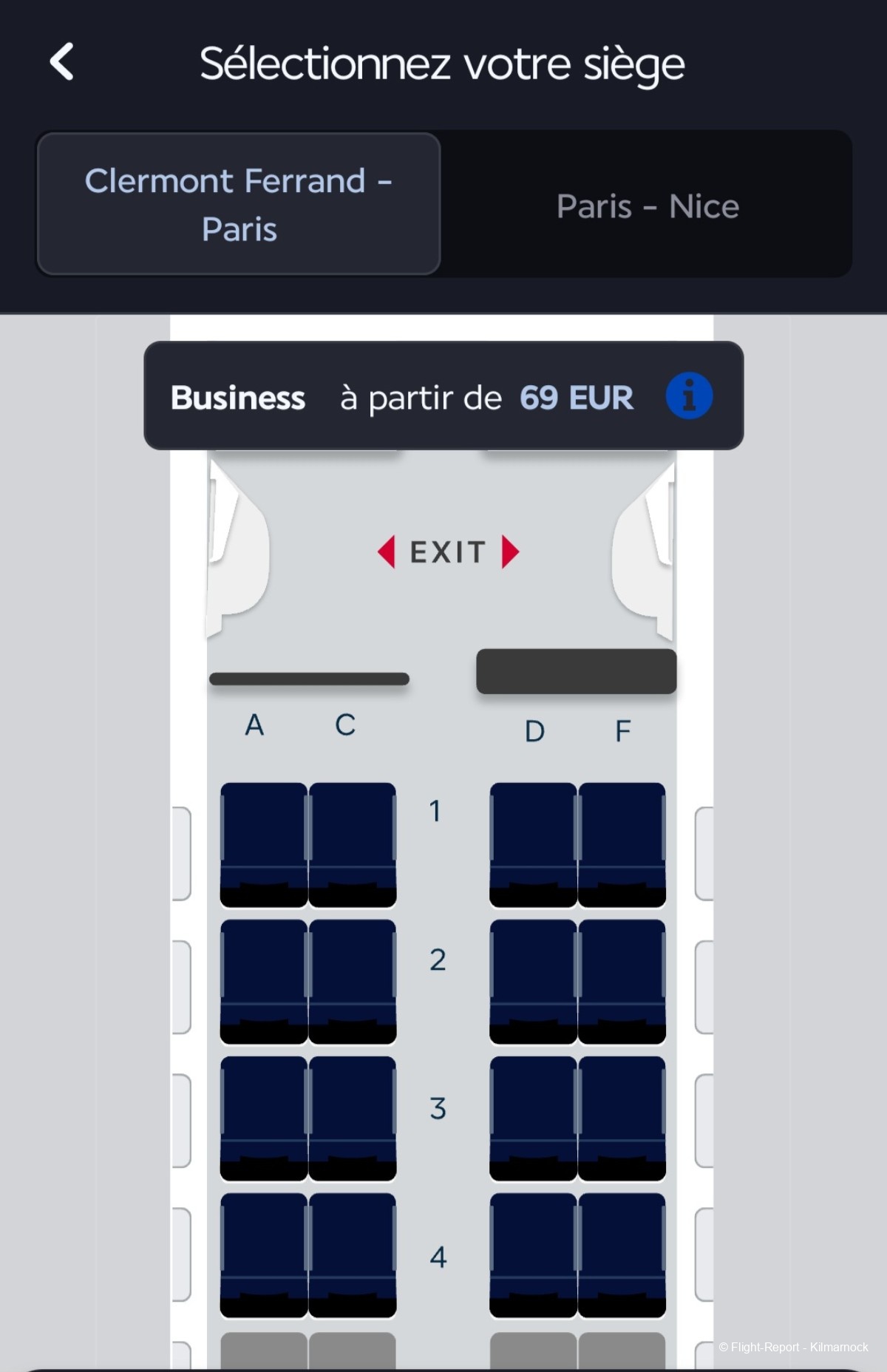Pick seat 3C
887x1372 pixels.
pyautogui.click(x=353, y=1118)
